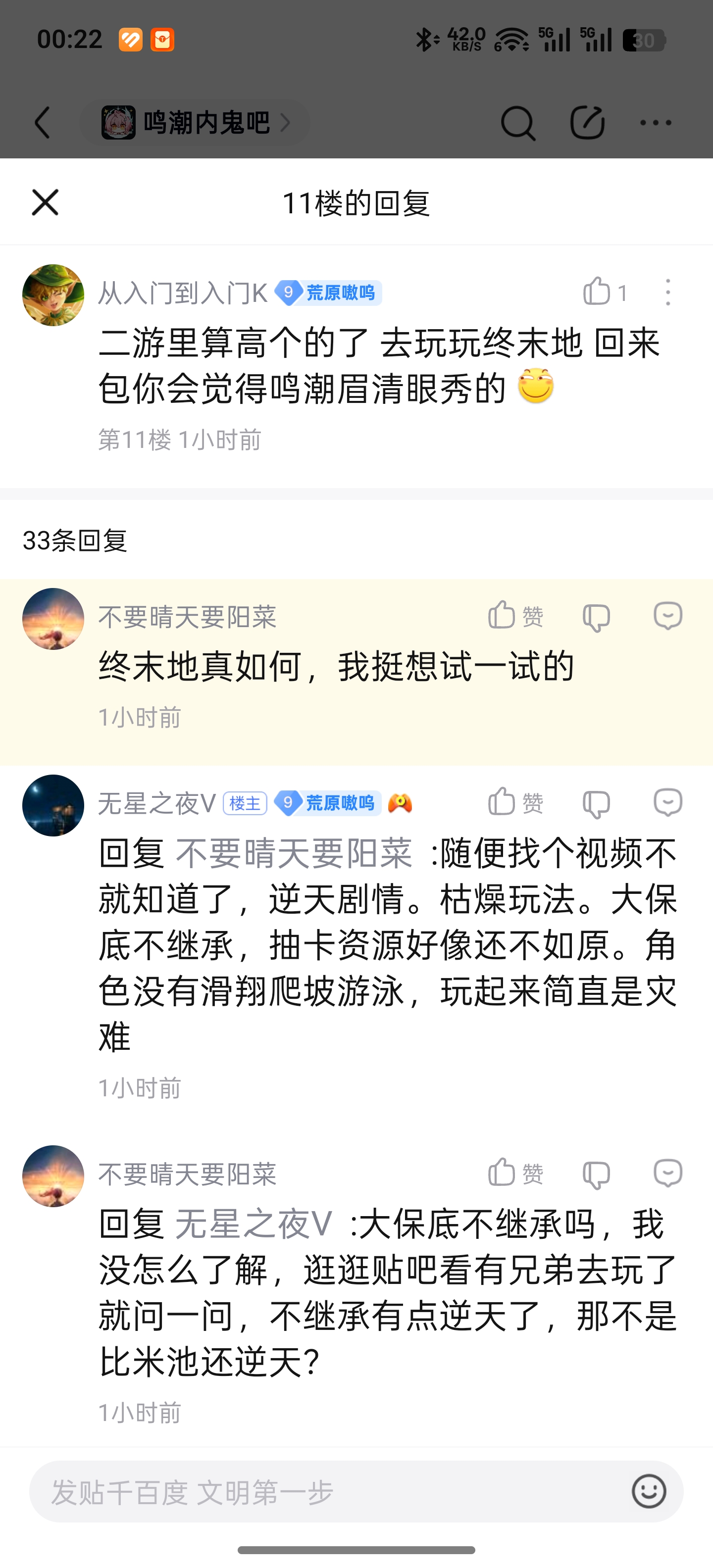Go back using the top-left arrow
The height and width of the screenshot is (1568, 713).
(x=43, y=122)
